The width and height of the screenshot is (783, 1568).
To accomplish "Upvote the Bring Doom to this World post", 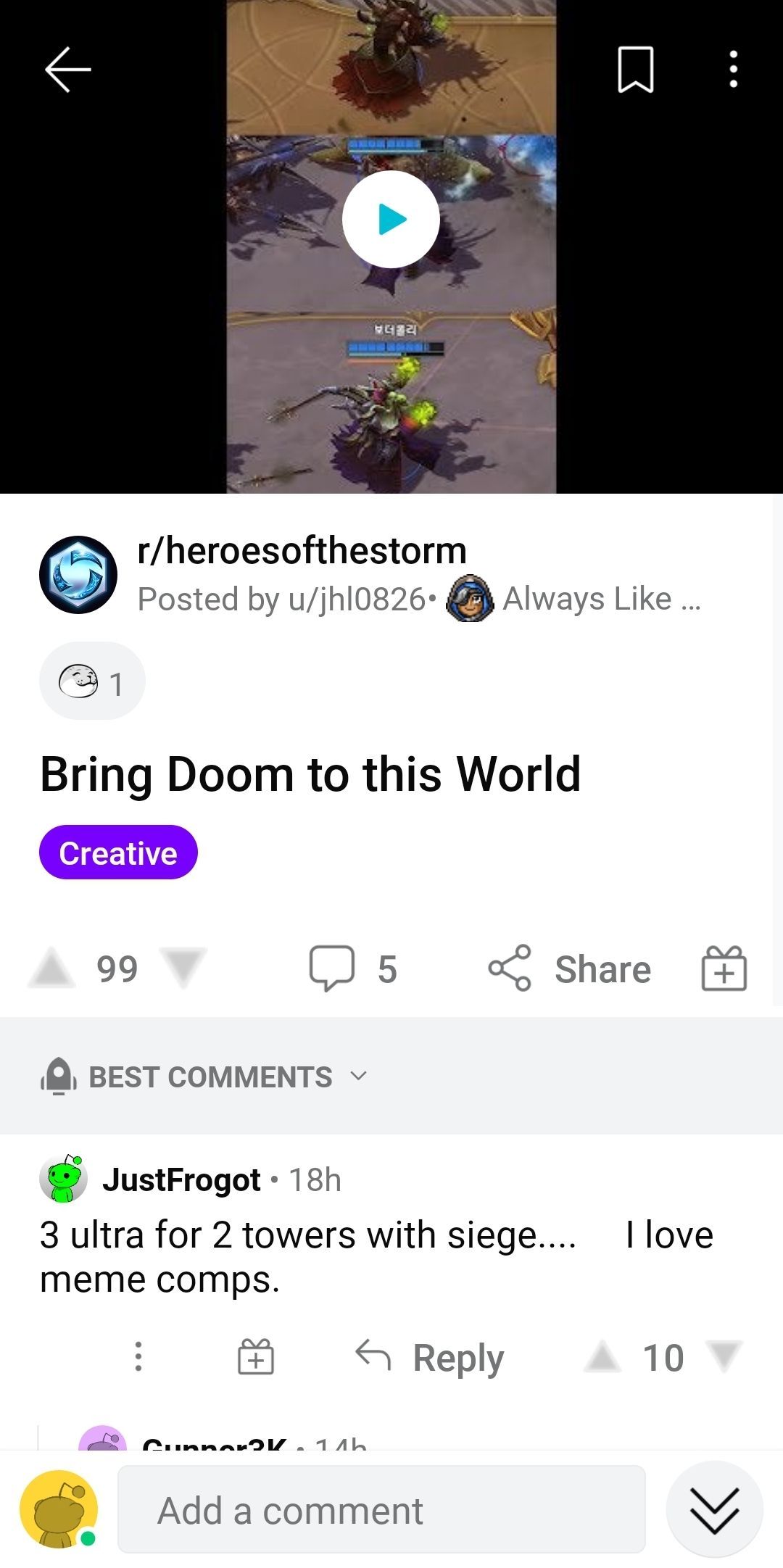I will (x=51, y=969).
